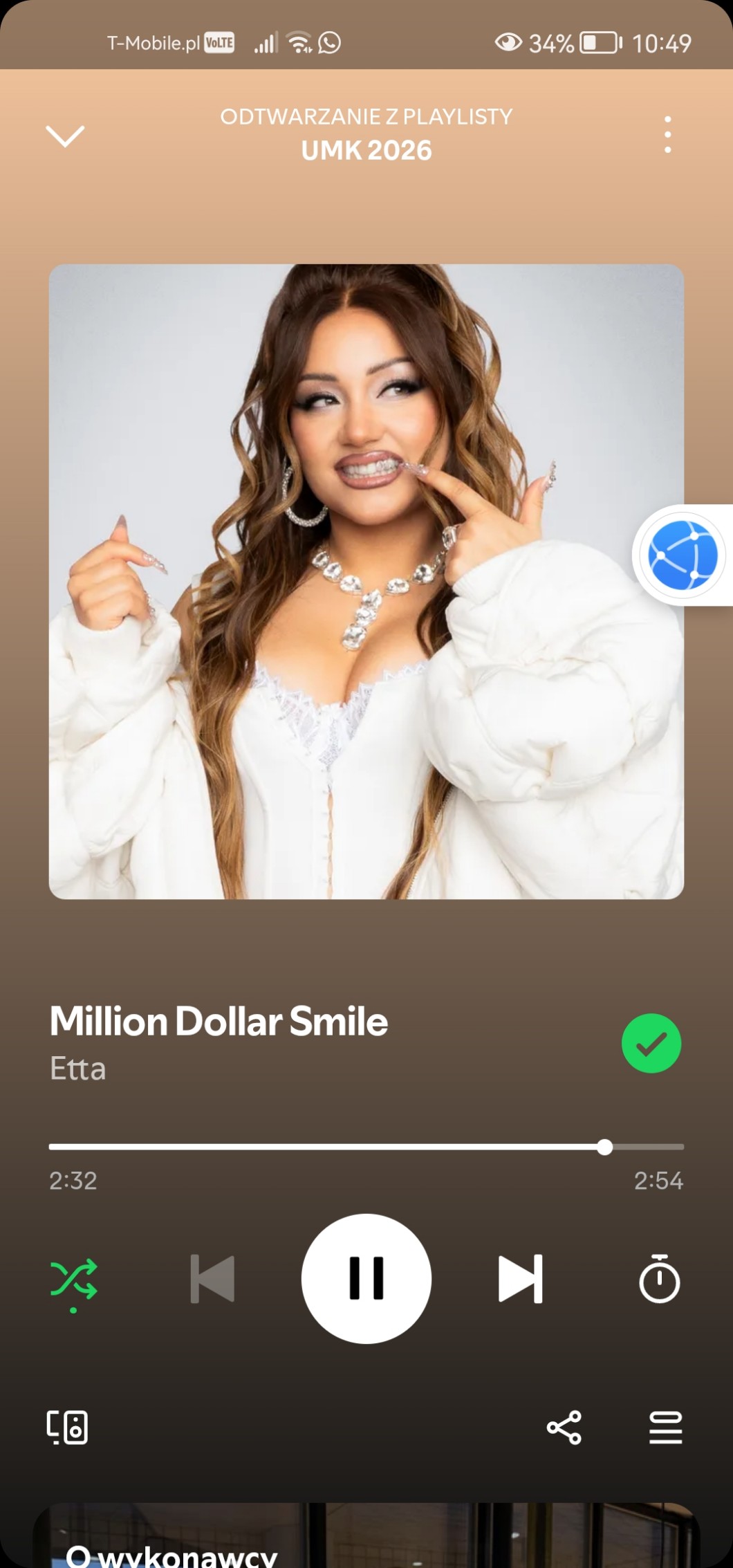Share this song
This screenshot has height=1568, width=733.
(564, 1428)
